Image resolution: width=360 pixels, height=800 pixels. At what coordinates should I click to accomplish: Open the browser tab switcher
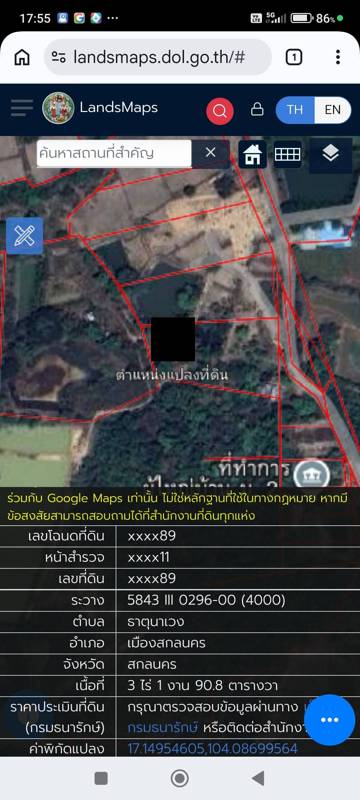tap(294, 57)
